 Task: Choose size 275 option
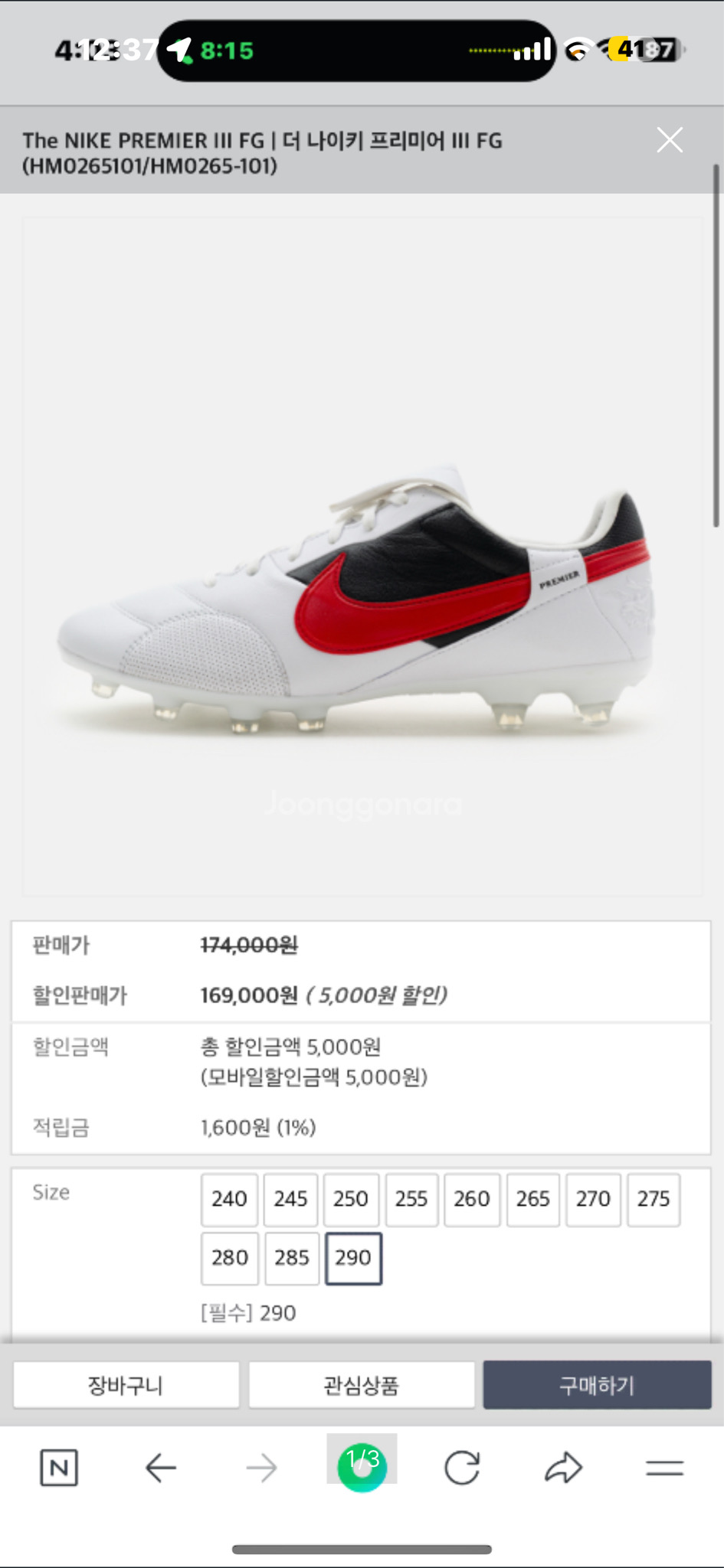pyautogui.click(x=654, y=1200)
